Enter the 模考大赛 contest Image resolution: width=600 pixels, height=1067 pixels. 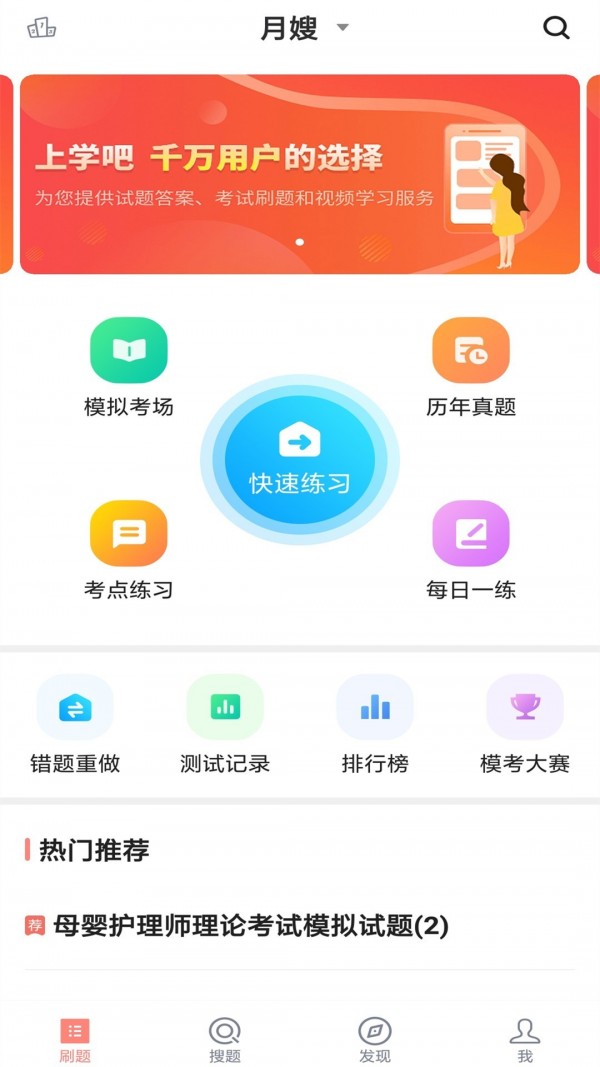pyautogui.click(x=525, y=724)
